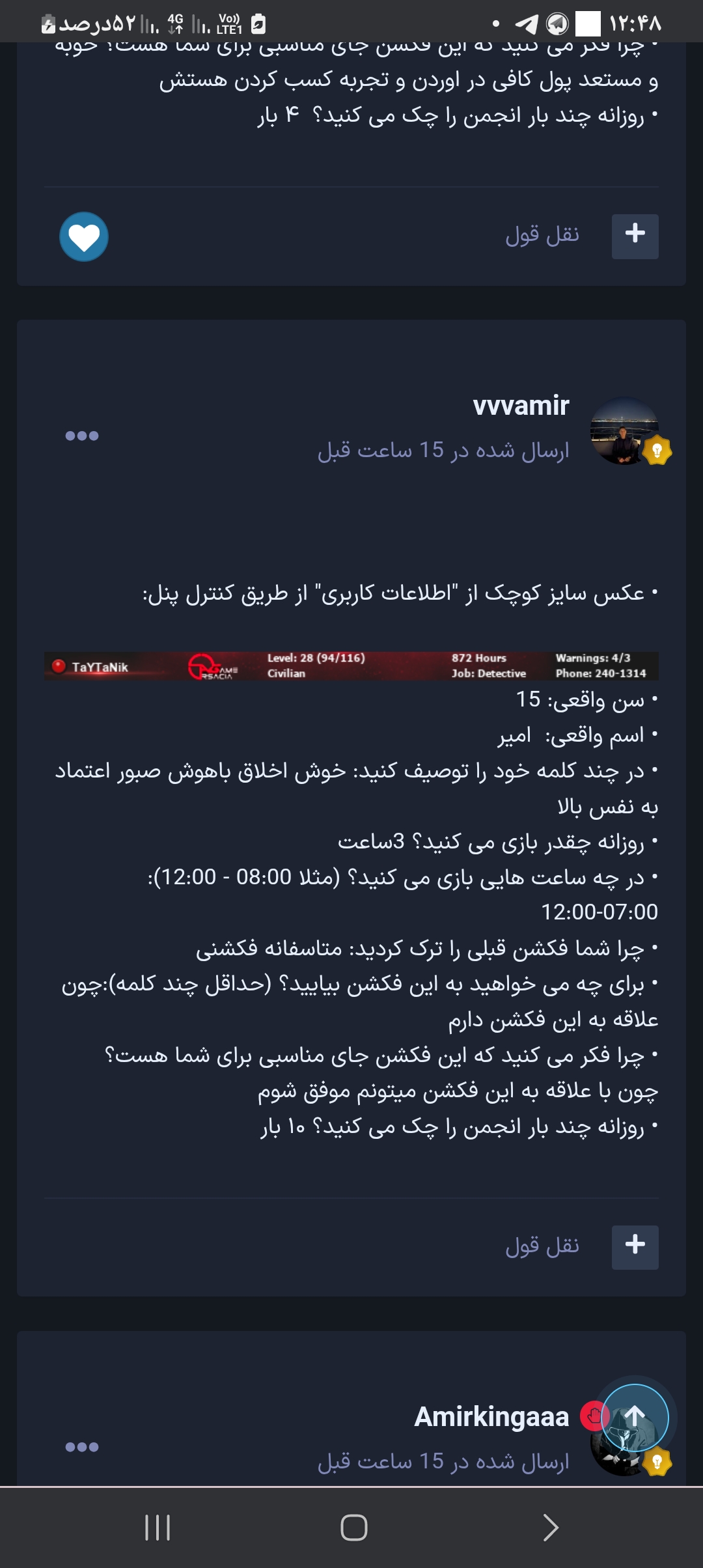Open recent apps from the navigation bar
The image size is (703, 1568).
[x=158, y=1527]
